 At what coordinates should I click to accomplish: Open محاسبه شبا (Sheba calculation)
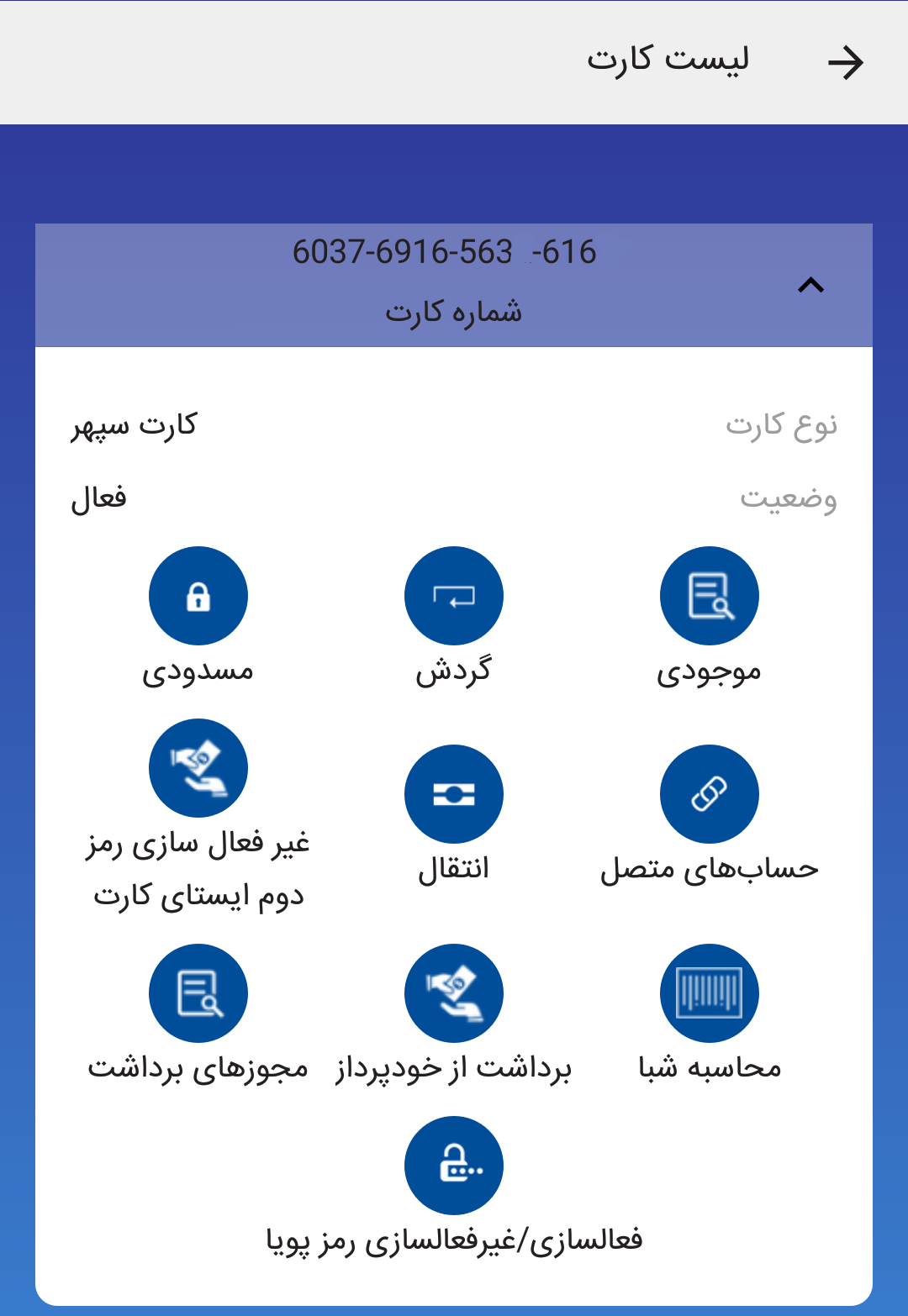[709, 993]
